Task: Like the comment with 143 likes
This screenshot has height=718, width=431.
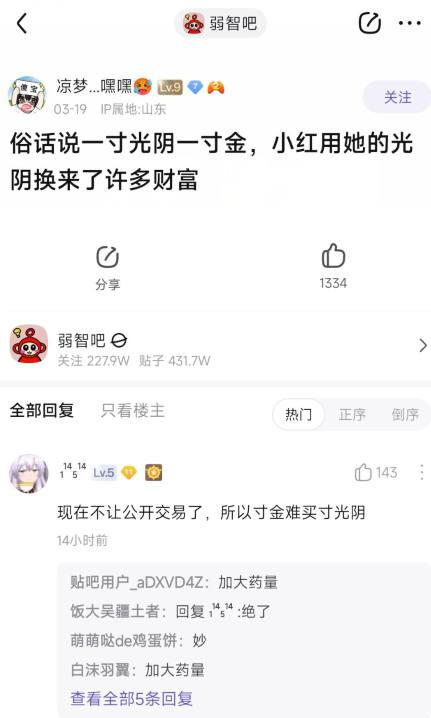Action: point(376,473)
